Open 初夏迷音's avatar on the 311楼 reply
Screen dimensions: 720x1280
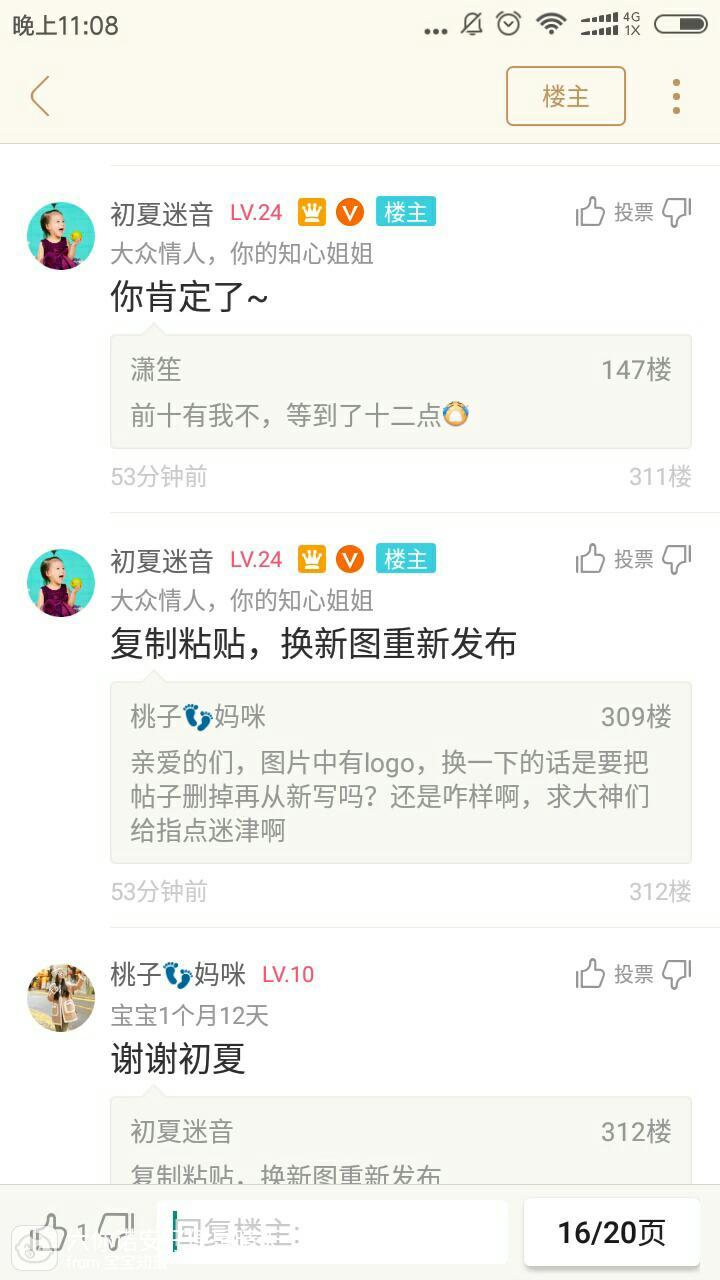click(x=61, y=236)
